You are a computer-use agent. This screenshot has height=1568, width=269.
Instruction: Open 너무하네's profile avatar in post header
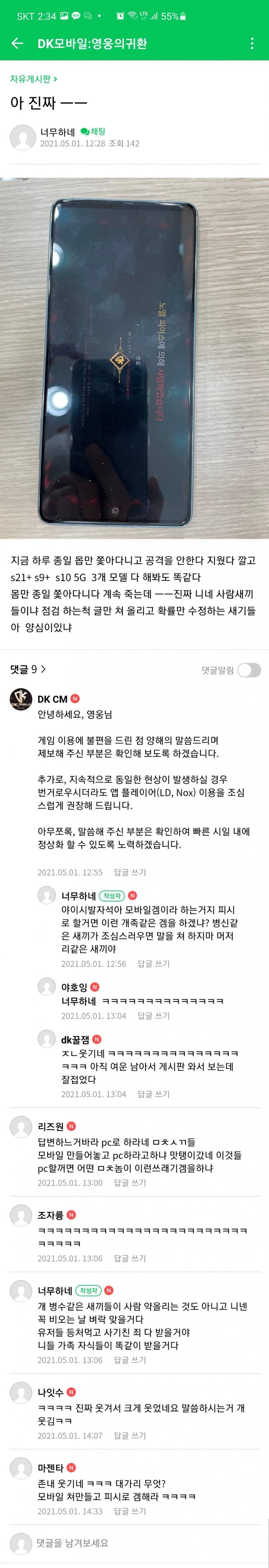coord(22,137)
